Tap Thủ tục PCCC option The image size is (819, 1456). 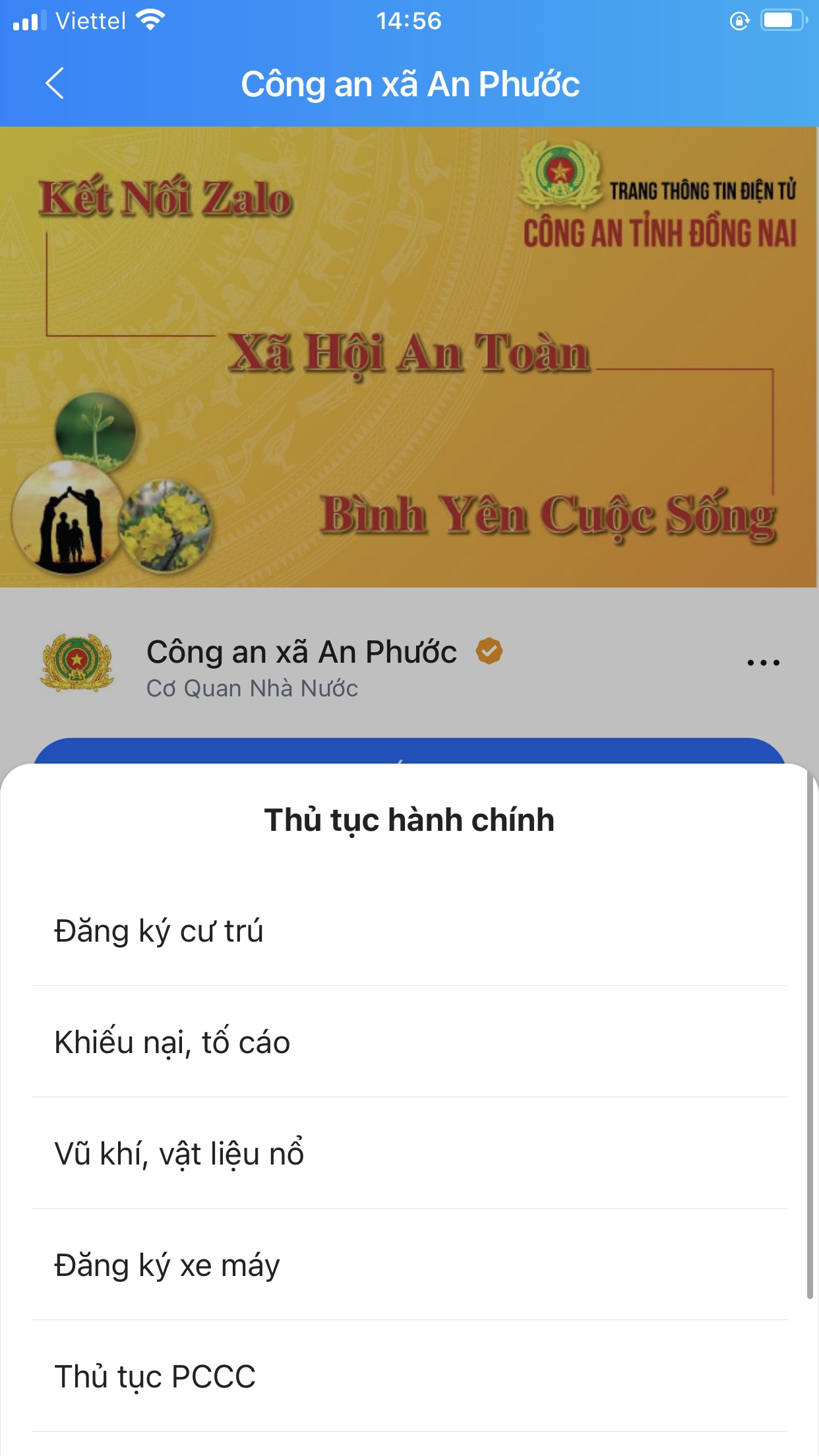click(x=409, y=1377)
